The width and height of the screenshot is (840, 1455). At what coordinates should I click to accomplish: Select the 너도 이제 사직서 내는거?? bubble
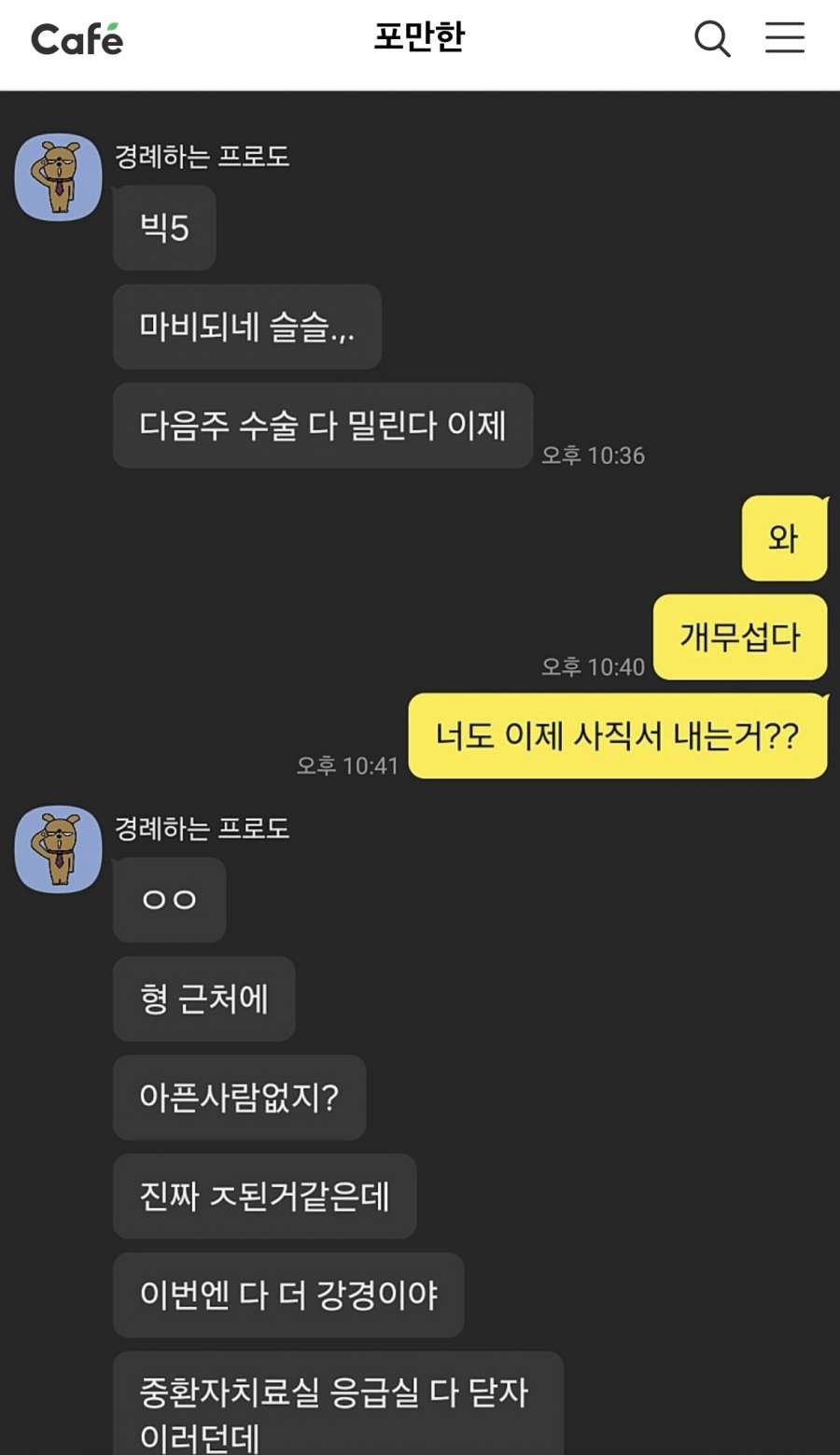pyautogui.click(x=618, y=736)
